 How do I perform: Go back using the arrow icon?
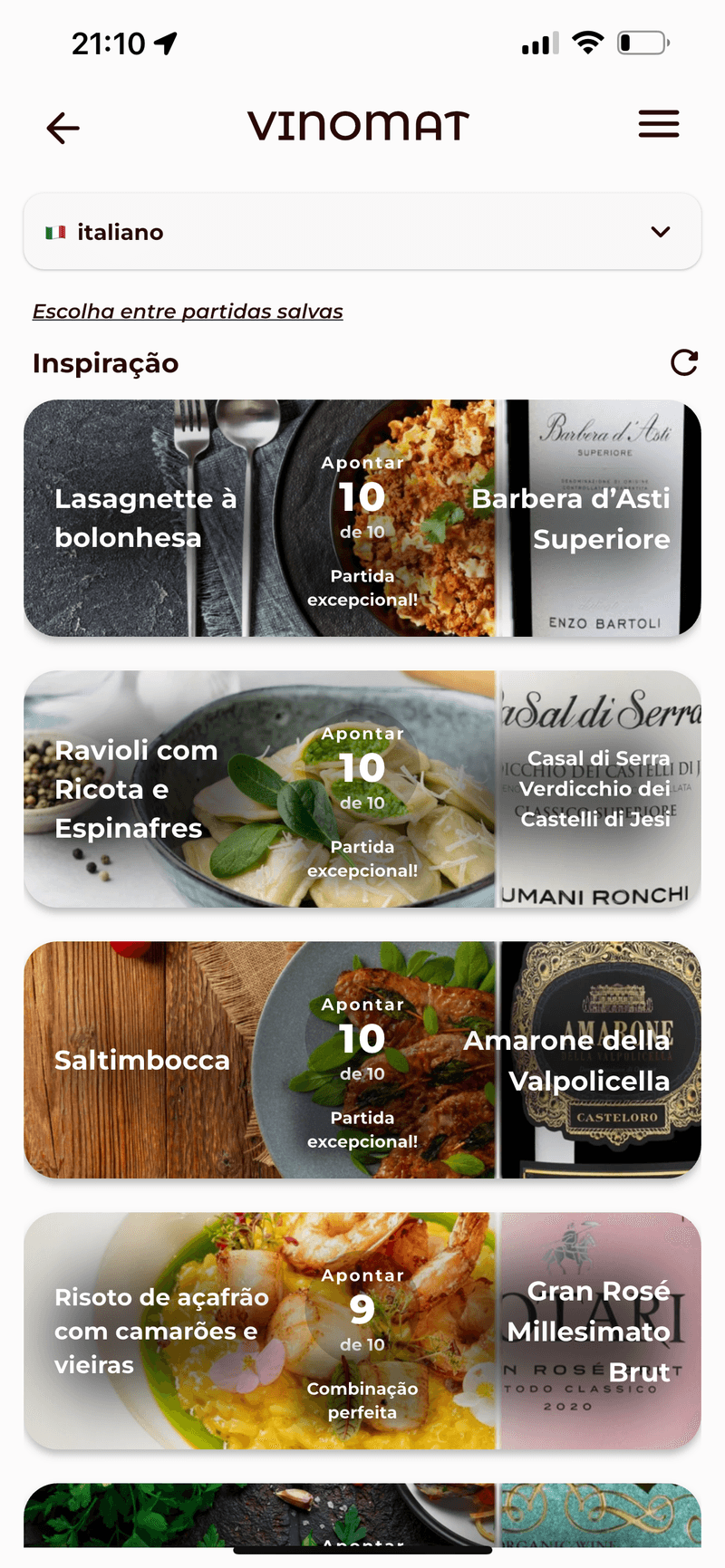(63, 128)
